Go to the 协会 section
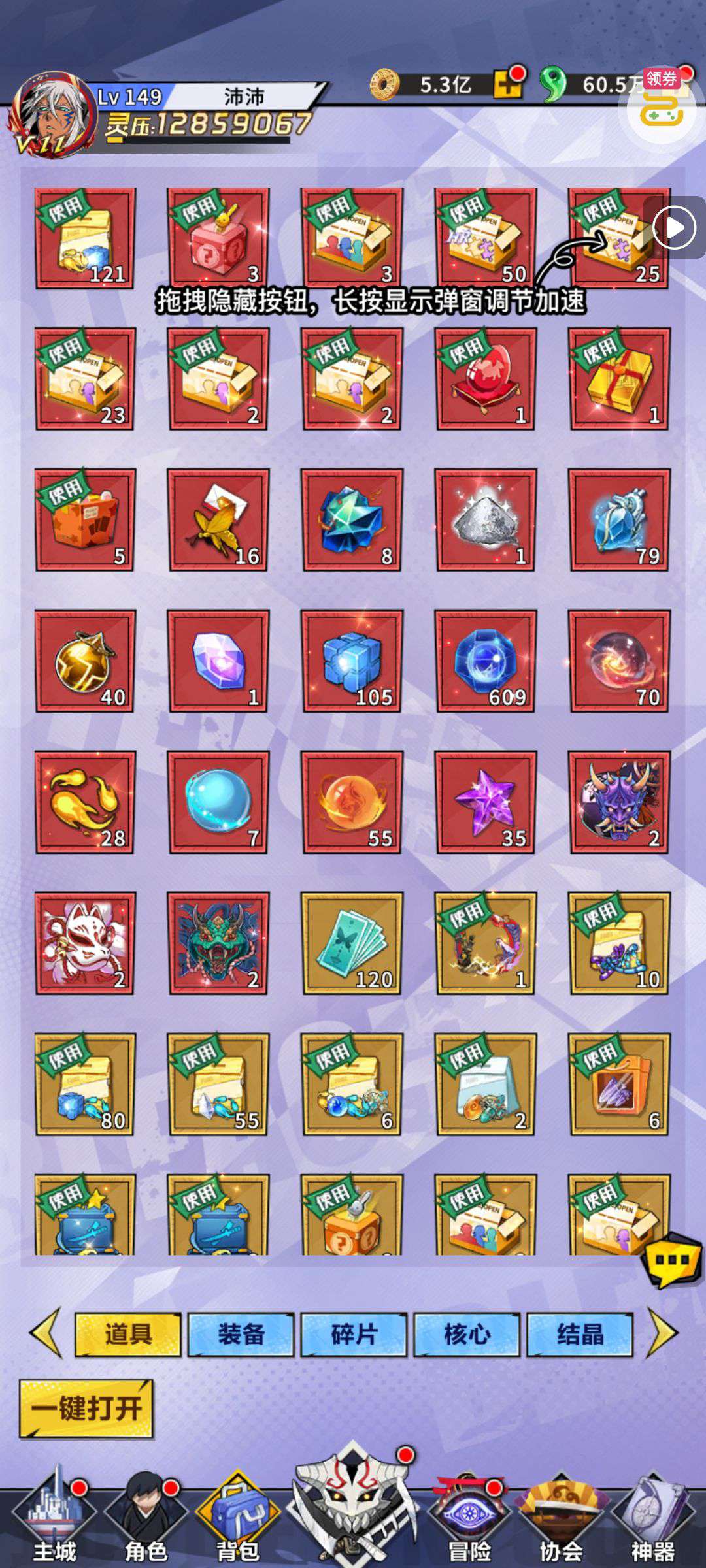The height and width of the screenshot is (1568, 706). tap(561, 1517)
